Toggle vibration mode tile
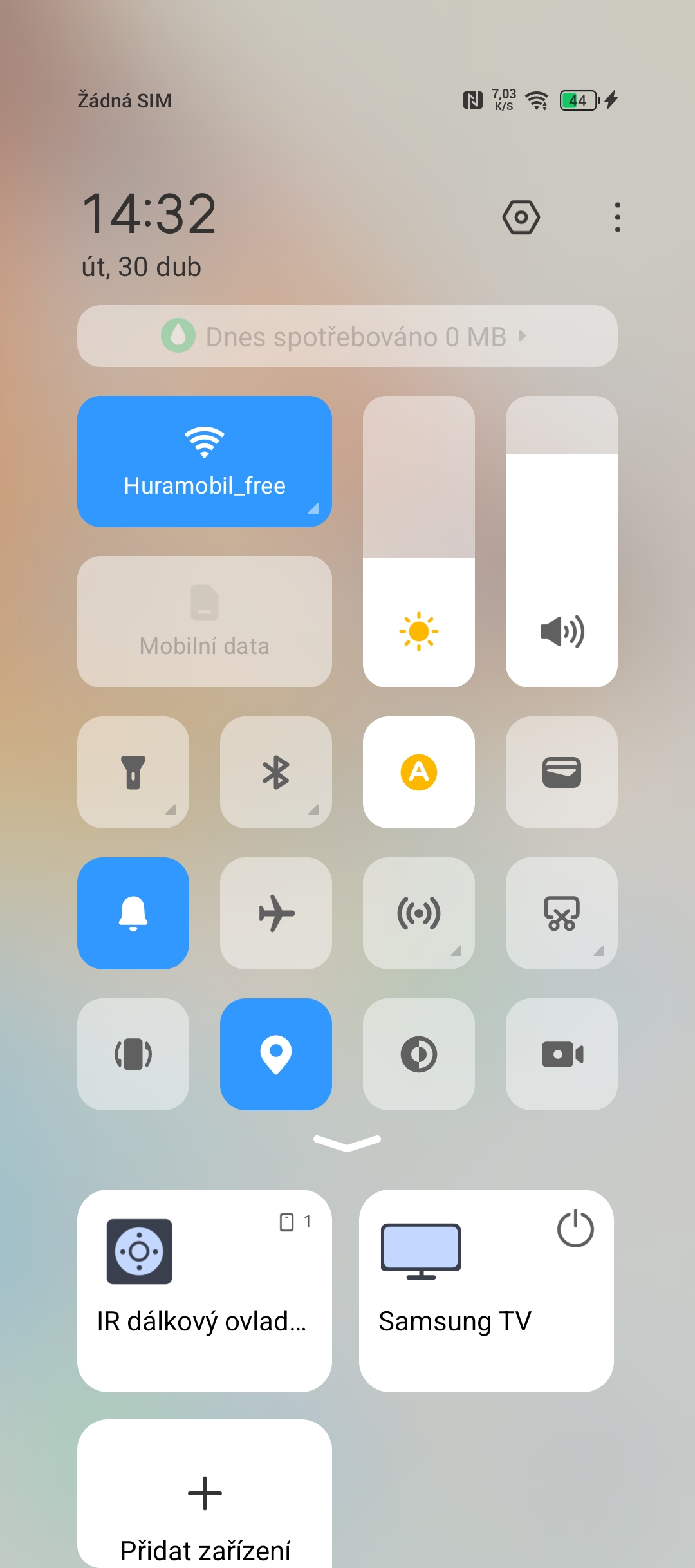Image resolution: width=695 pixels, height=1568 pixels. pos(133,1054)
